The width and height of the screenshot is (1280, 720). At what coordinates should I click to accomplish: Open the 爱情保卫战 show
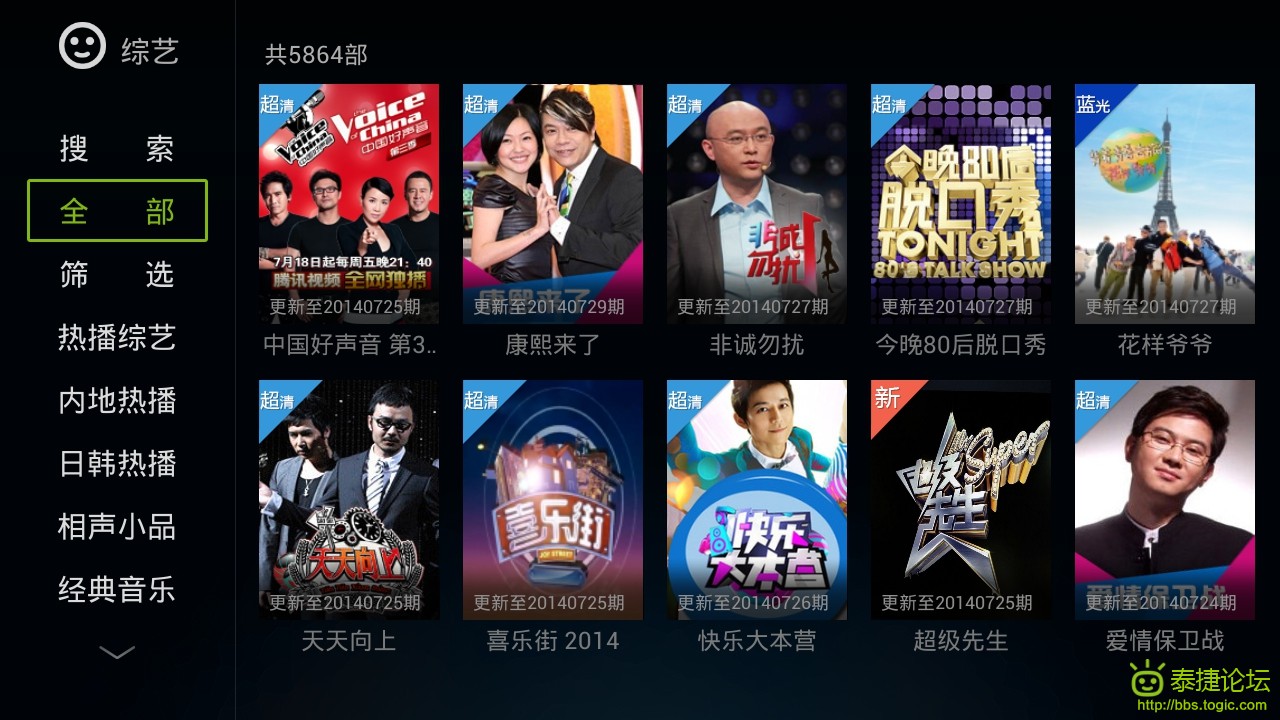[x=1165, y=500]
